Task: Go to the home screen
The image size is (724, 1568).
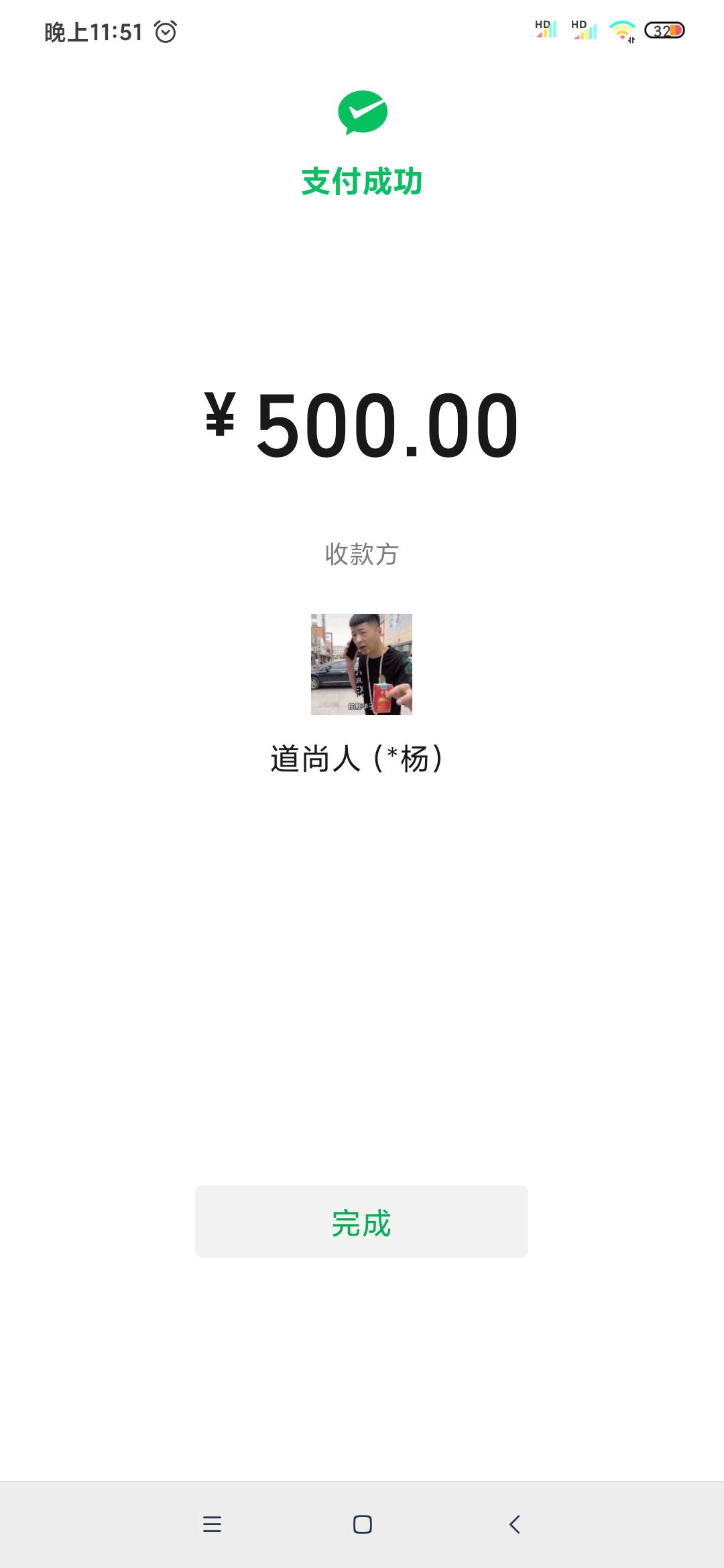Action: [x=363, y=1524]
